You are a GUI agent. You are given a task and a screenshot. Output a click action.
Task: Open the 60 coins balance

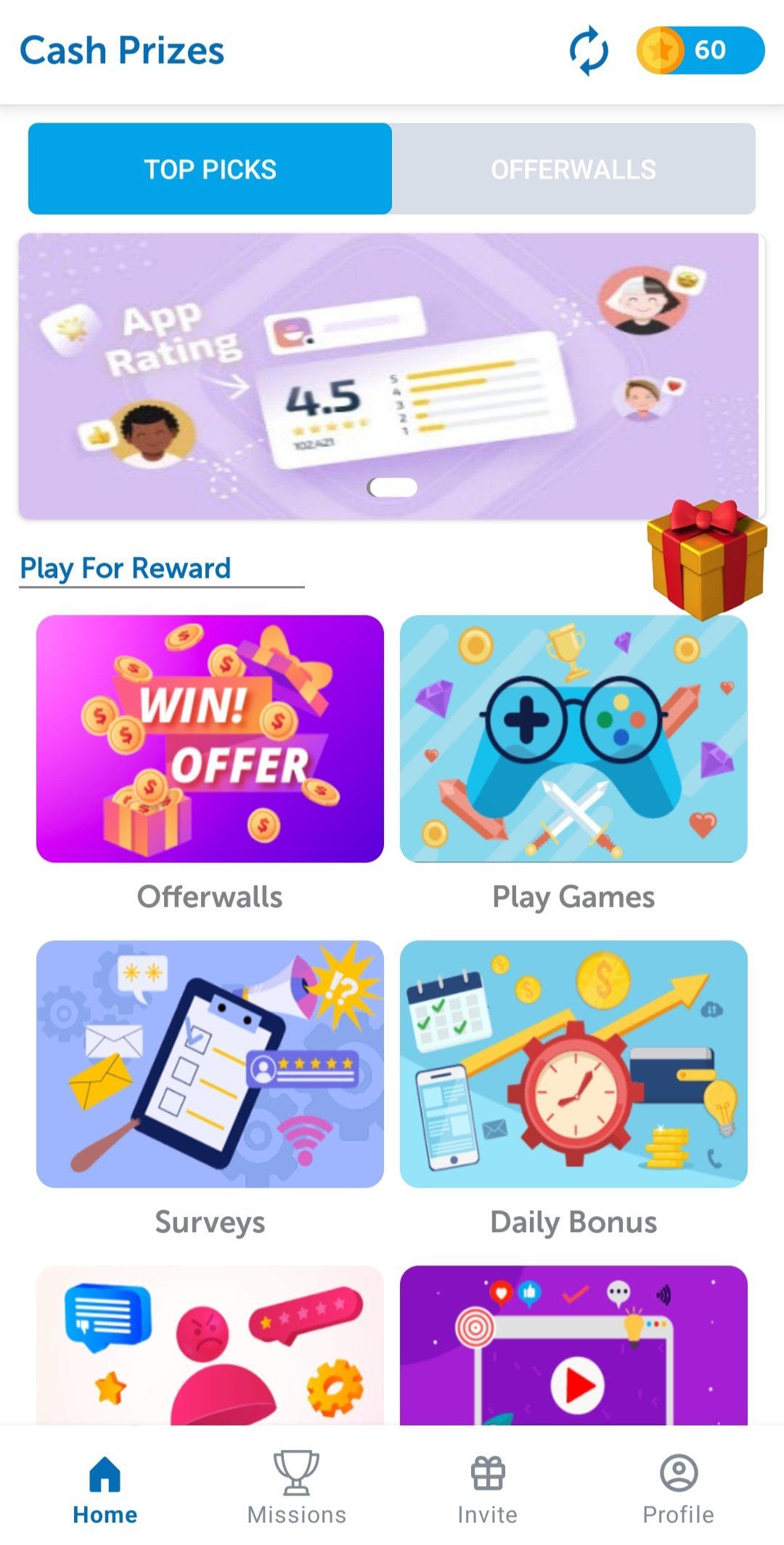click(x=701, y=50)
